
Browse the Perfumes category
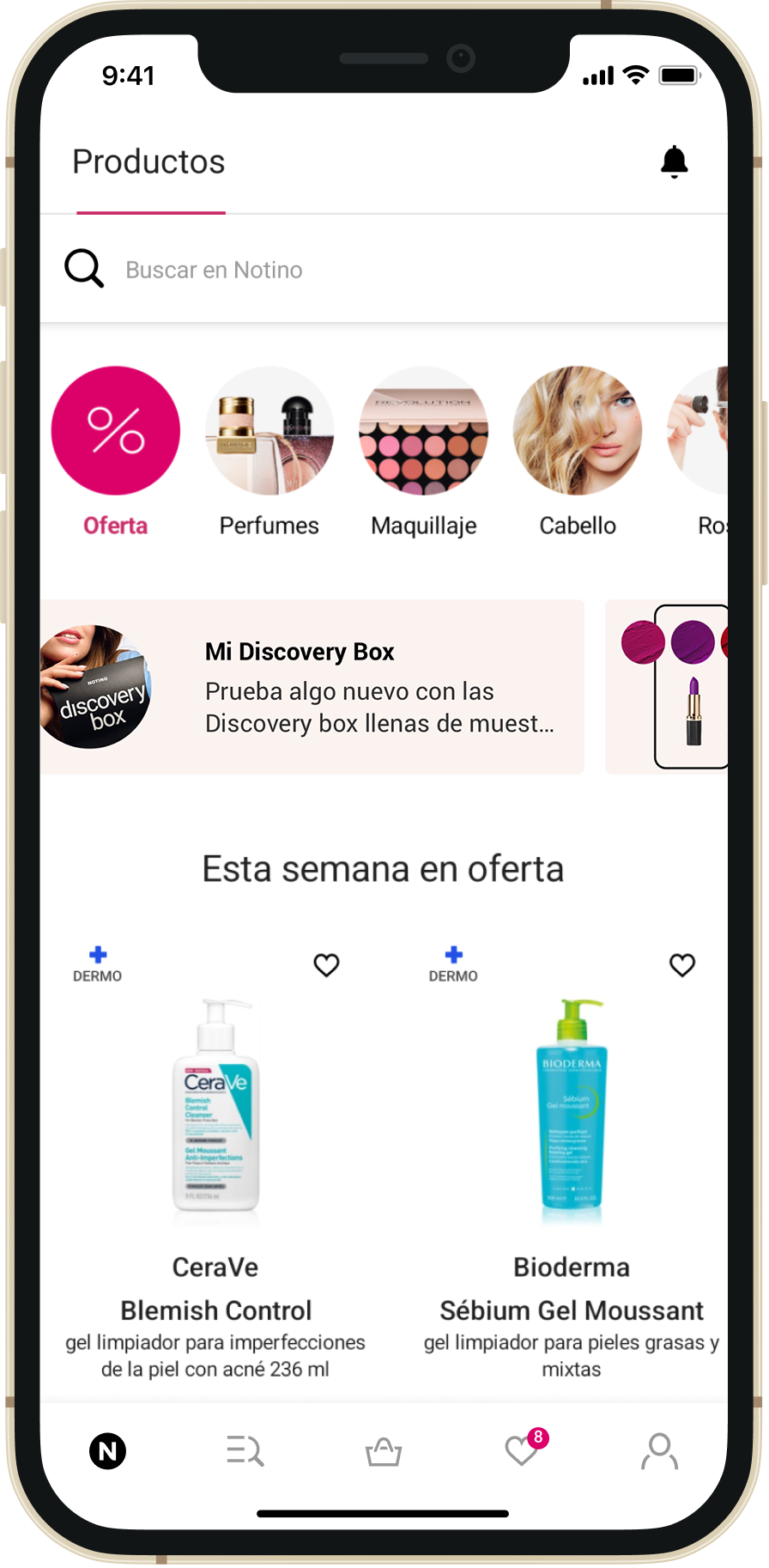tap(269, 431)
